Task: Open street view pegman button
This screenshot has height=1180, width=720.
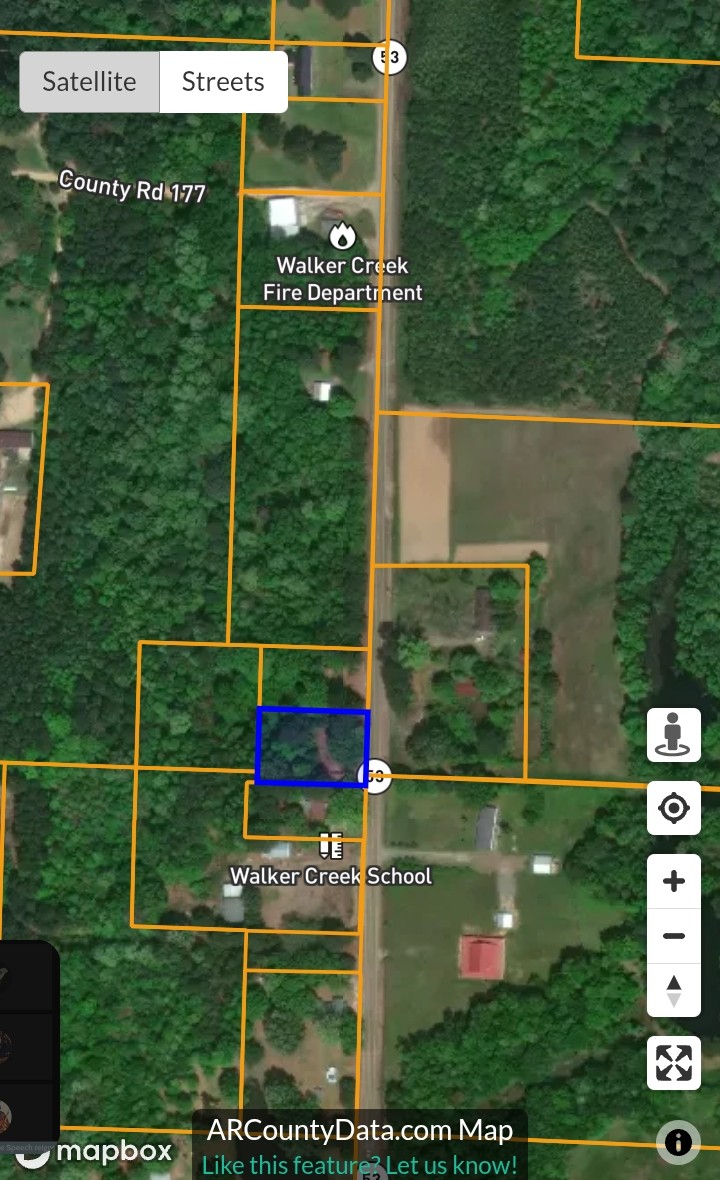Action: pos(673,734)
